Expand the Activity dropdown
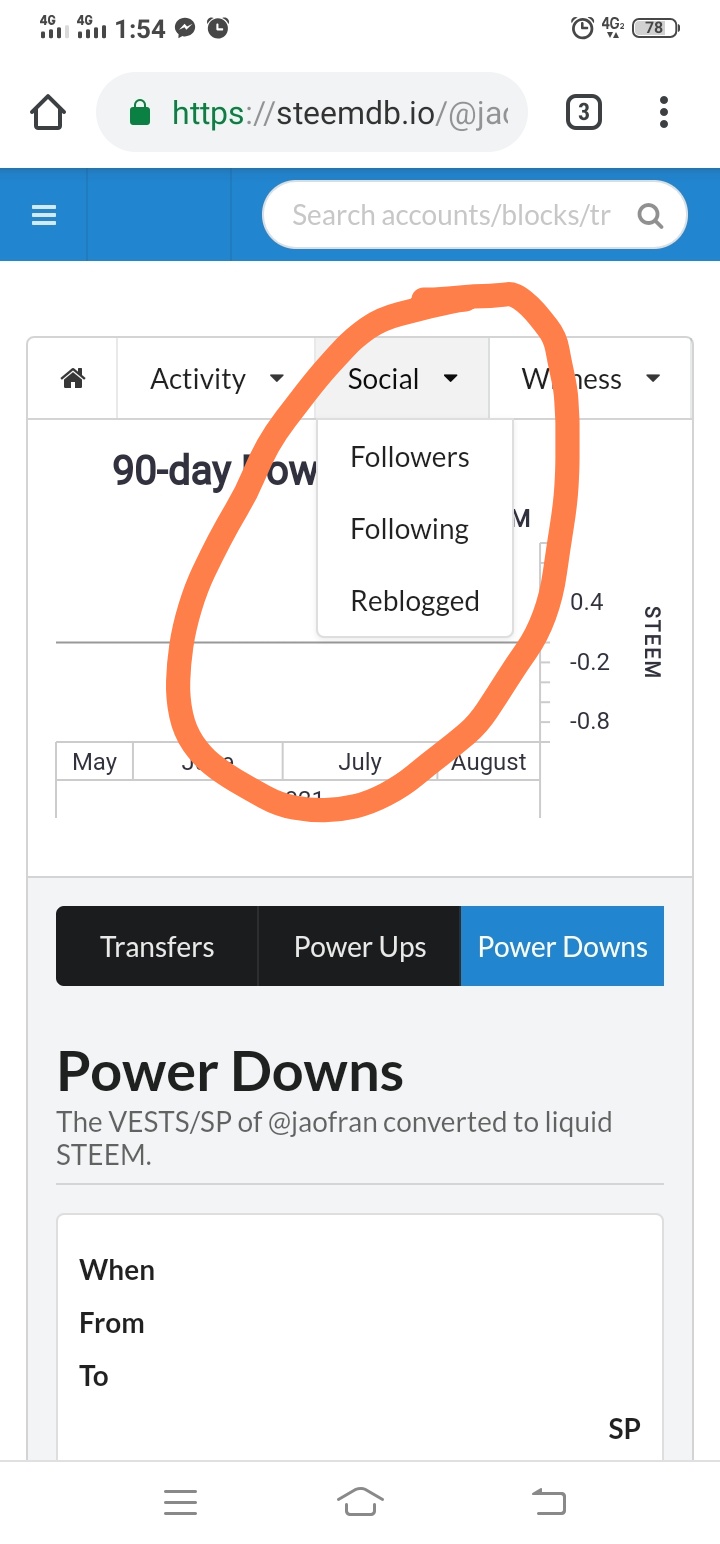The image size is (720, 1544). point(217,378)
